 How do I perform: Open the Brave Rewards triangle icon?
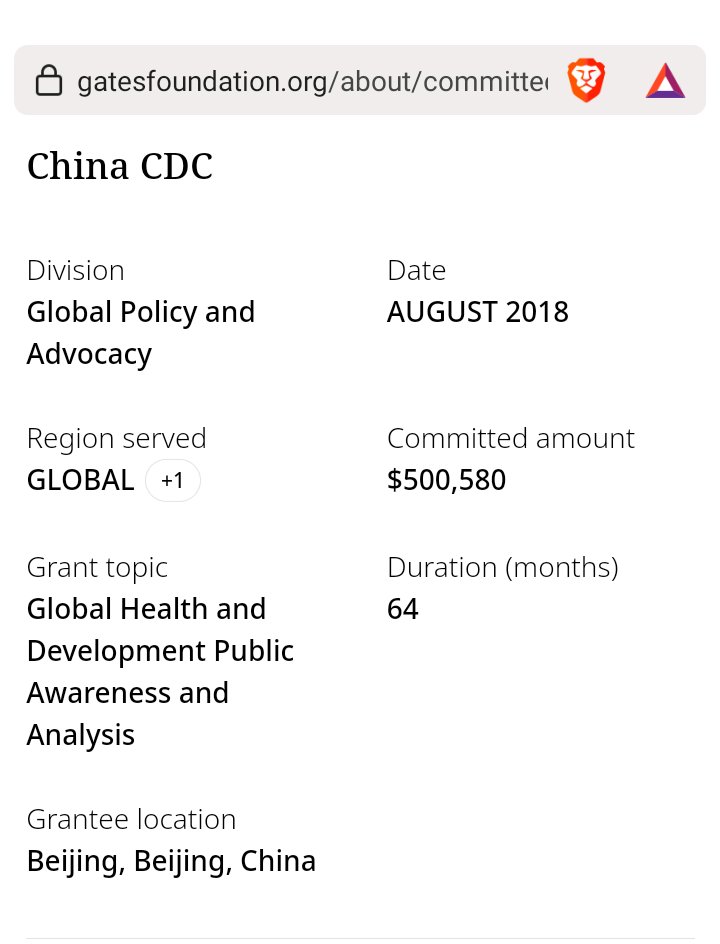coord(665,81)
